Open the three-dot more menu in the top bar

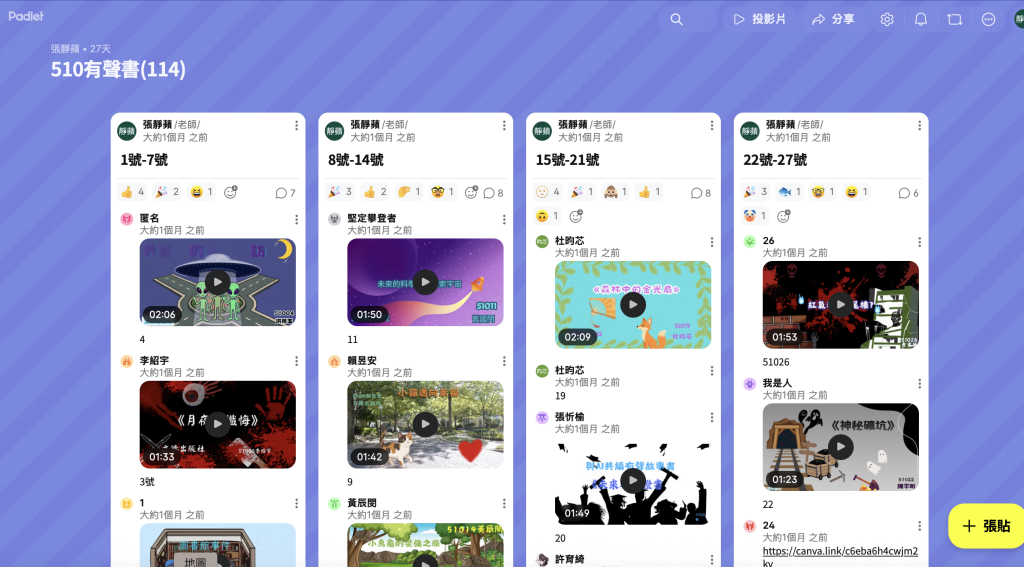click(x=989, y=20)
